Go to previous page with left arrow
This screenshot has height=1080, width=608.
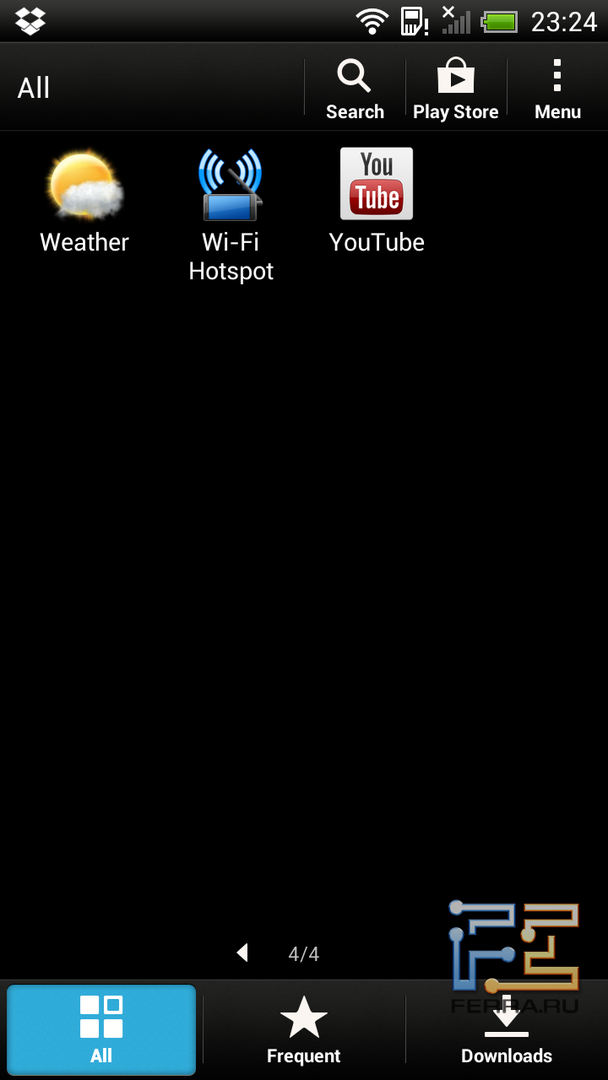(242, 953)
